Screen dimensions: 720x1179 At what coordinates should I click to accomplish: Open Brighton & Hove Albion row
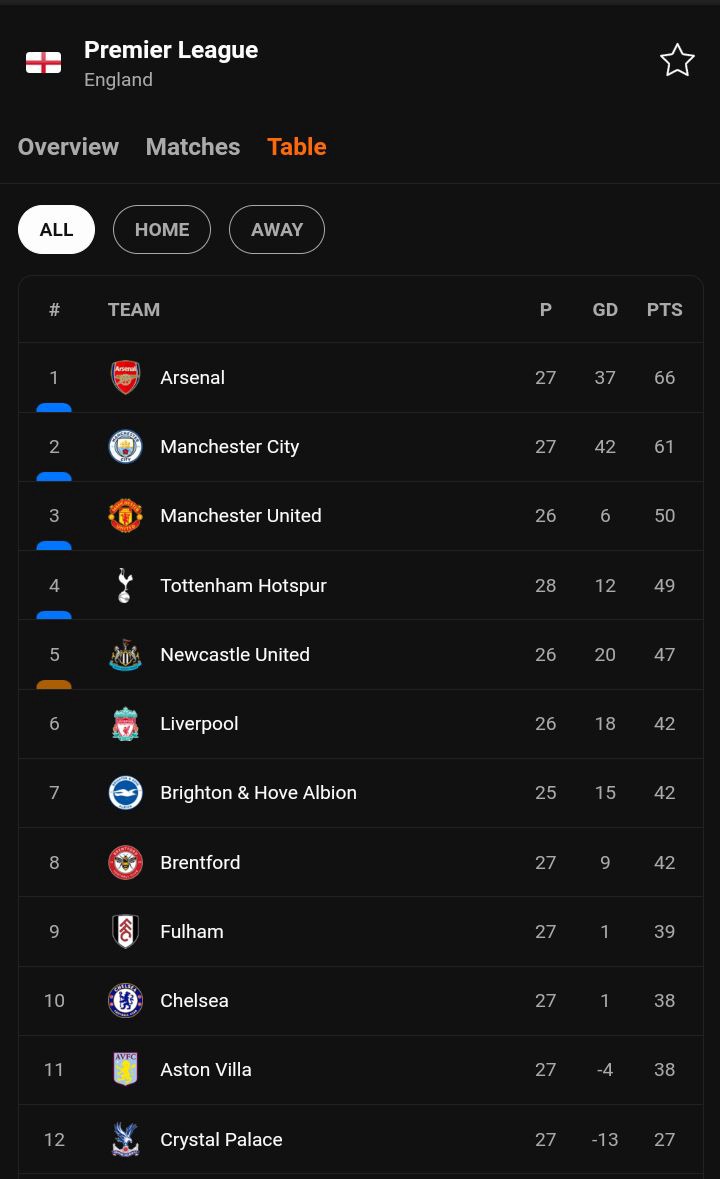(x=361, y=793)
